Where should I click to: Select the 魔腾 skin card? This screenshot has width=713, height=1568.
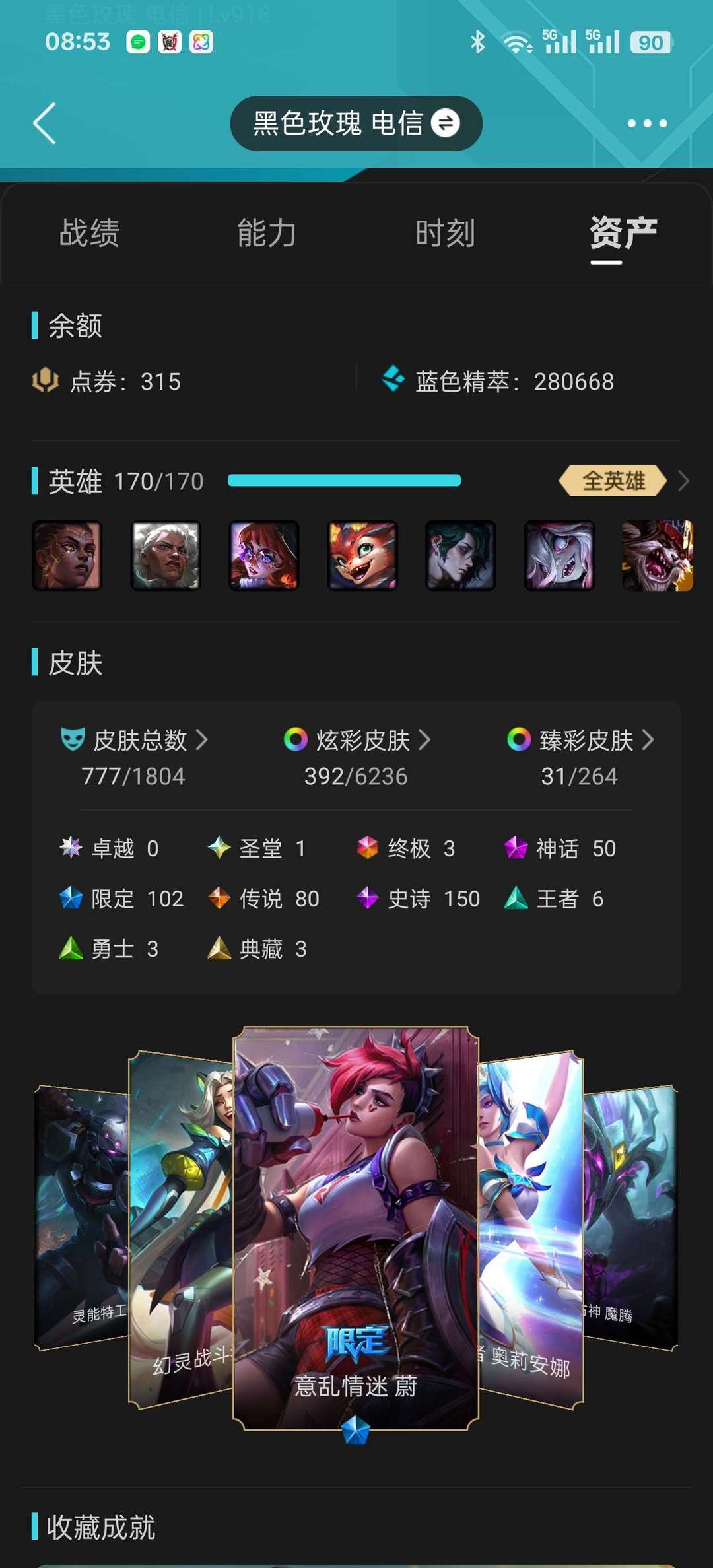[x=630, y=1218]
